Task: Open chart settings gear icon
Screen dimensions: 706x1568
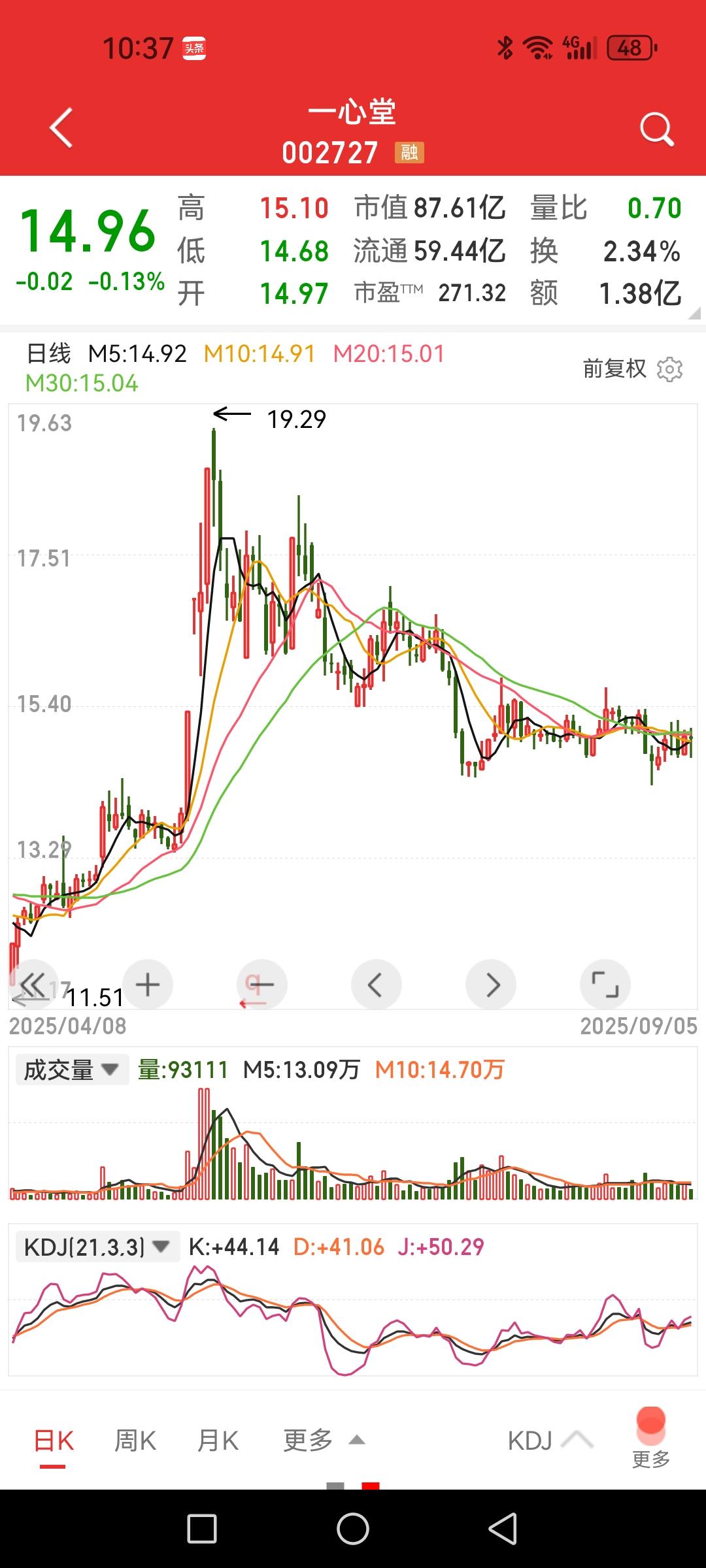Action: click(669, 370)
